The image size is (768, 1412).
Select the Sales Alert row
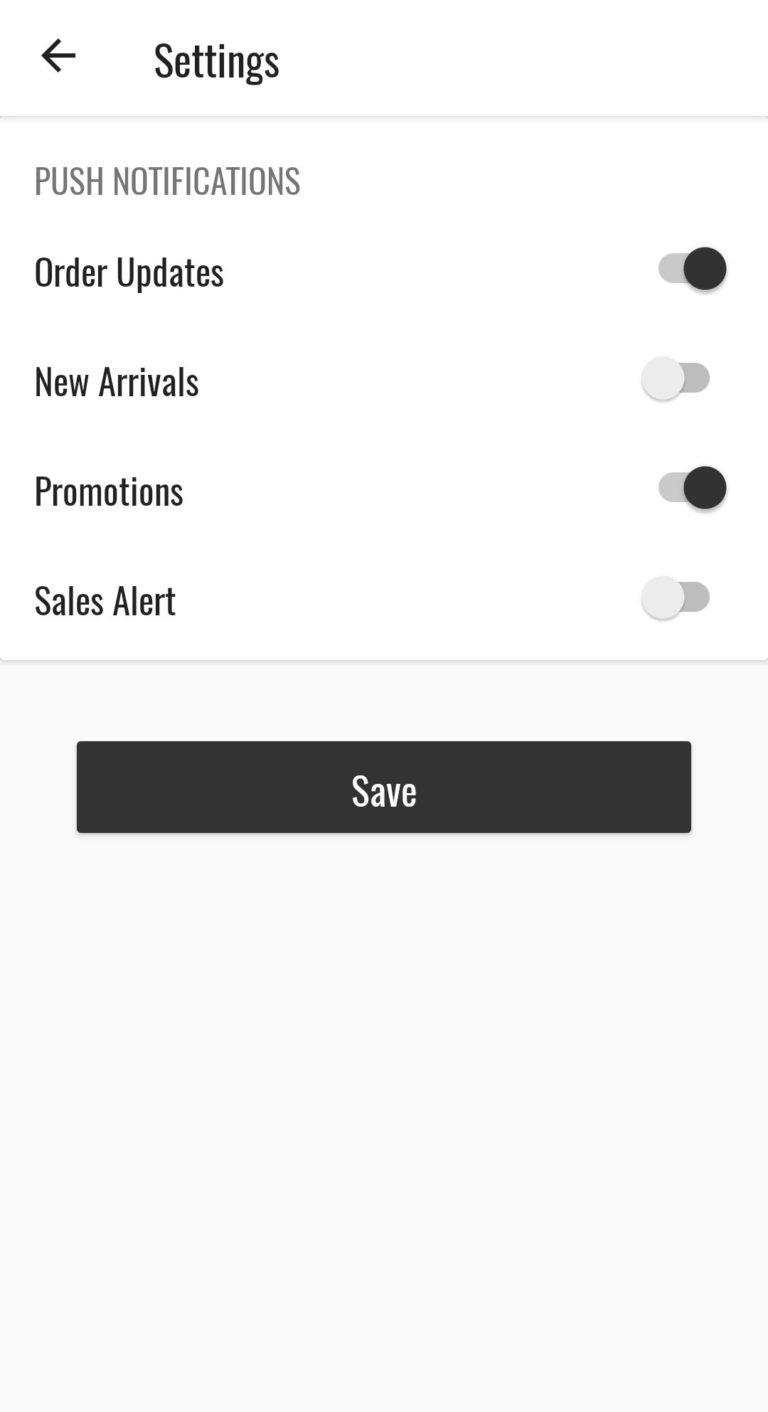[104, 599]
